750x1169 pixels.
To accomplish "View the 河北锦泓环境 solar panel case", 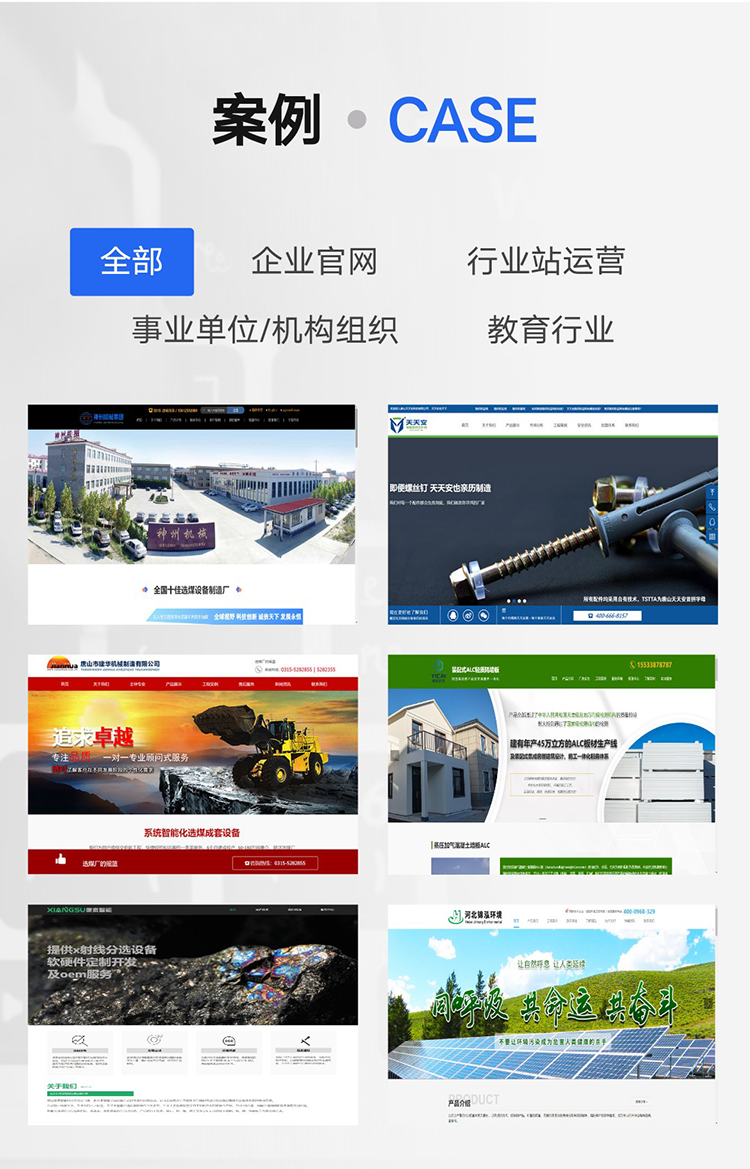I will tap(553, 1014).
